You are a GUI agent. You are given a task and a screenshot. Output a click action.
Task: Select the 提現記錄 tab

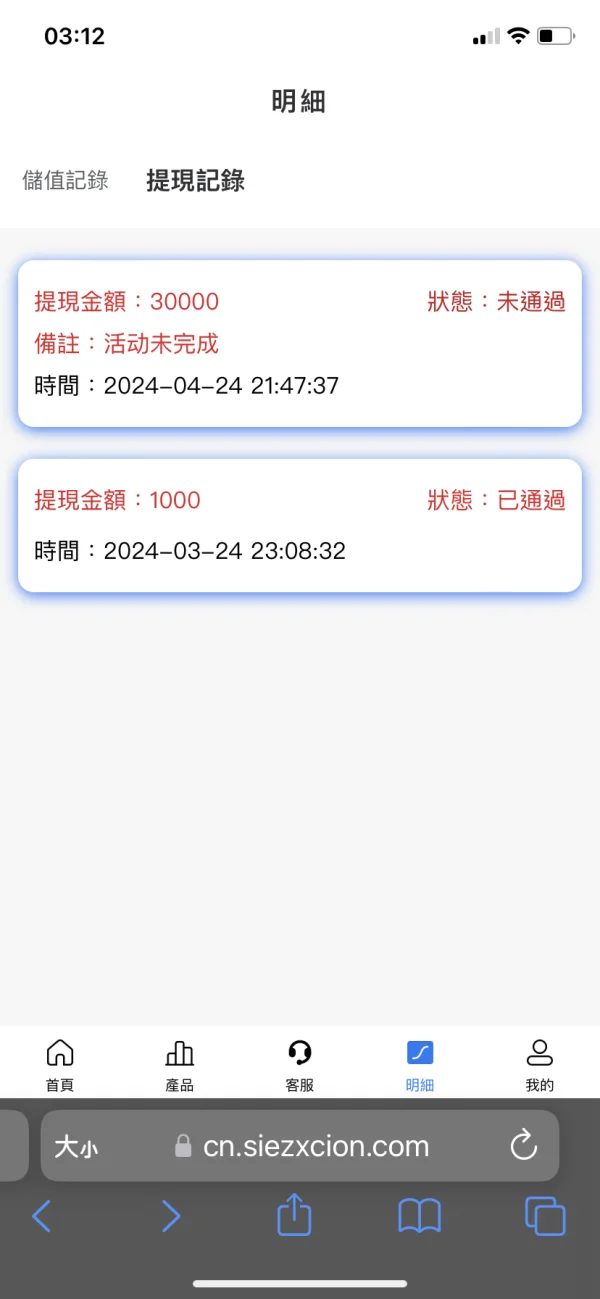click(x=195, y=181)
